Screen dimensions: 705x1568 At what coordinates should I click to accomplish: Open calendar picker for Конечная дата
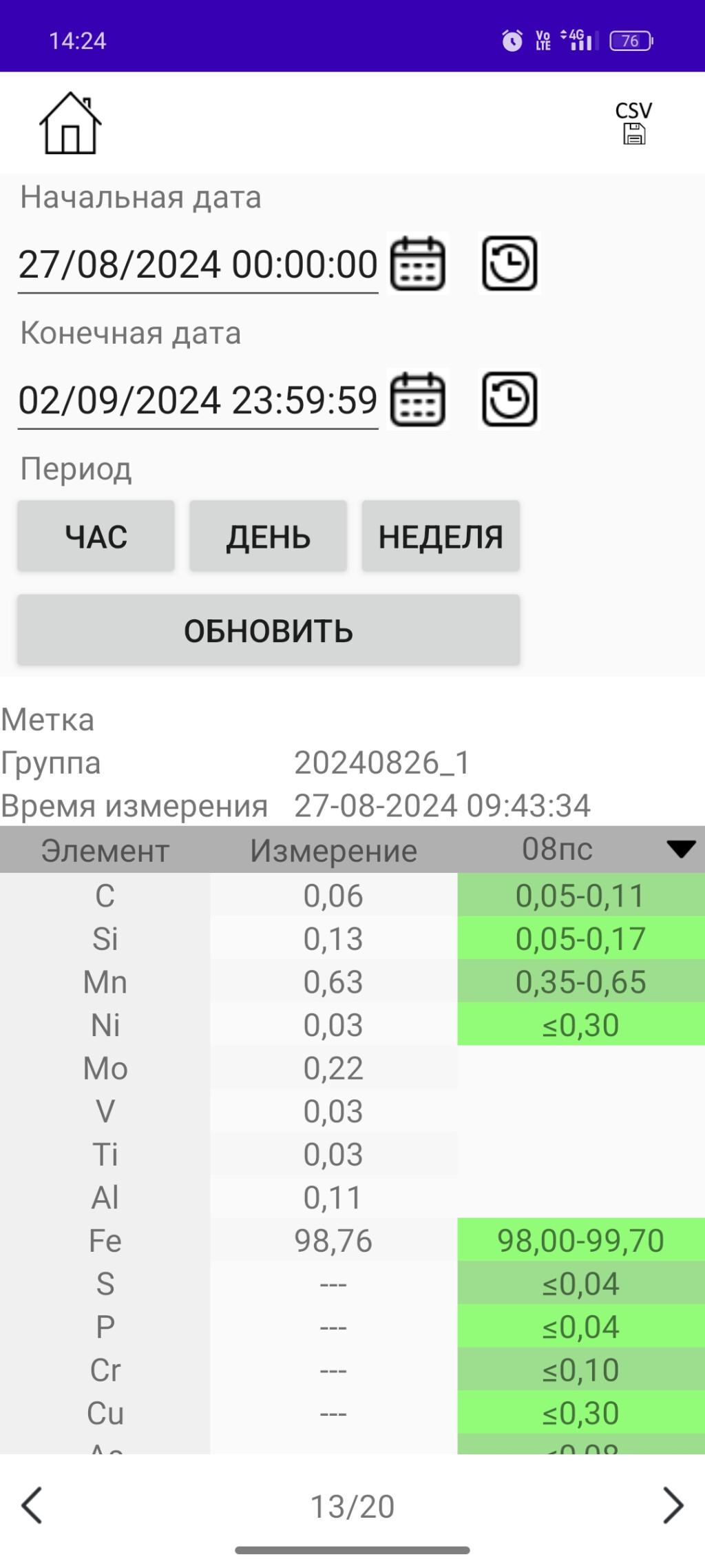(418, 400)
